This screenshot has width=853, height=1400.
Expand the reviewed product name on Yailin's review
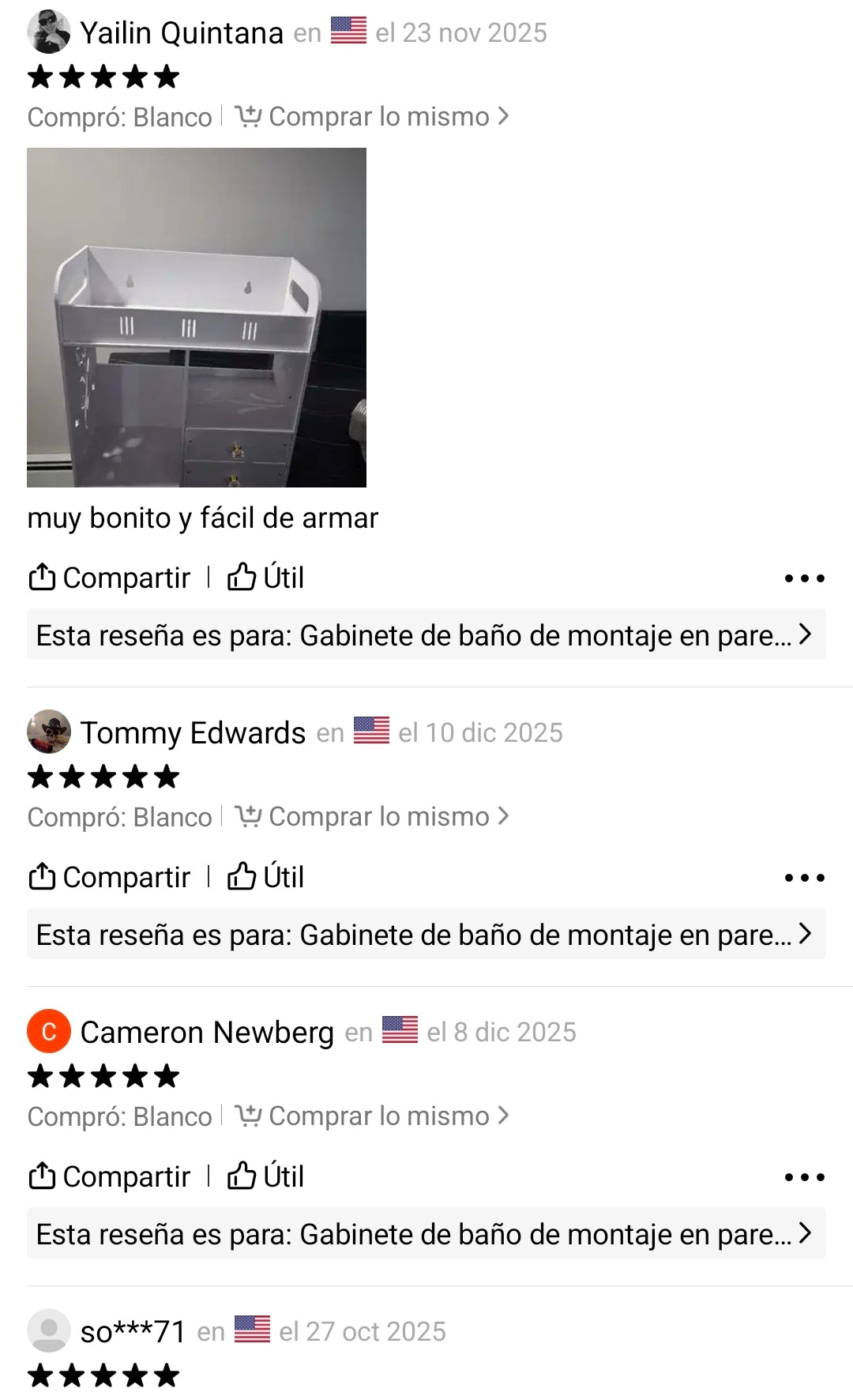(x=805, y=634)
